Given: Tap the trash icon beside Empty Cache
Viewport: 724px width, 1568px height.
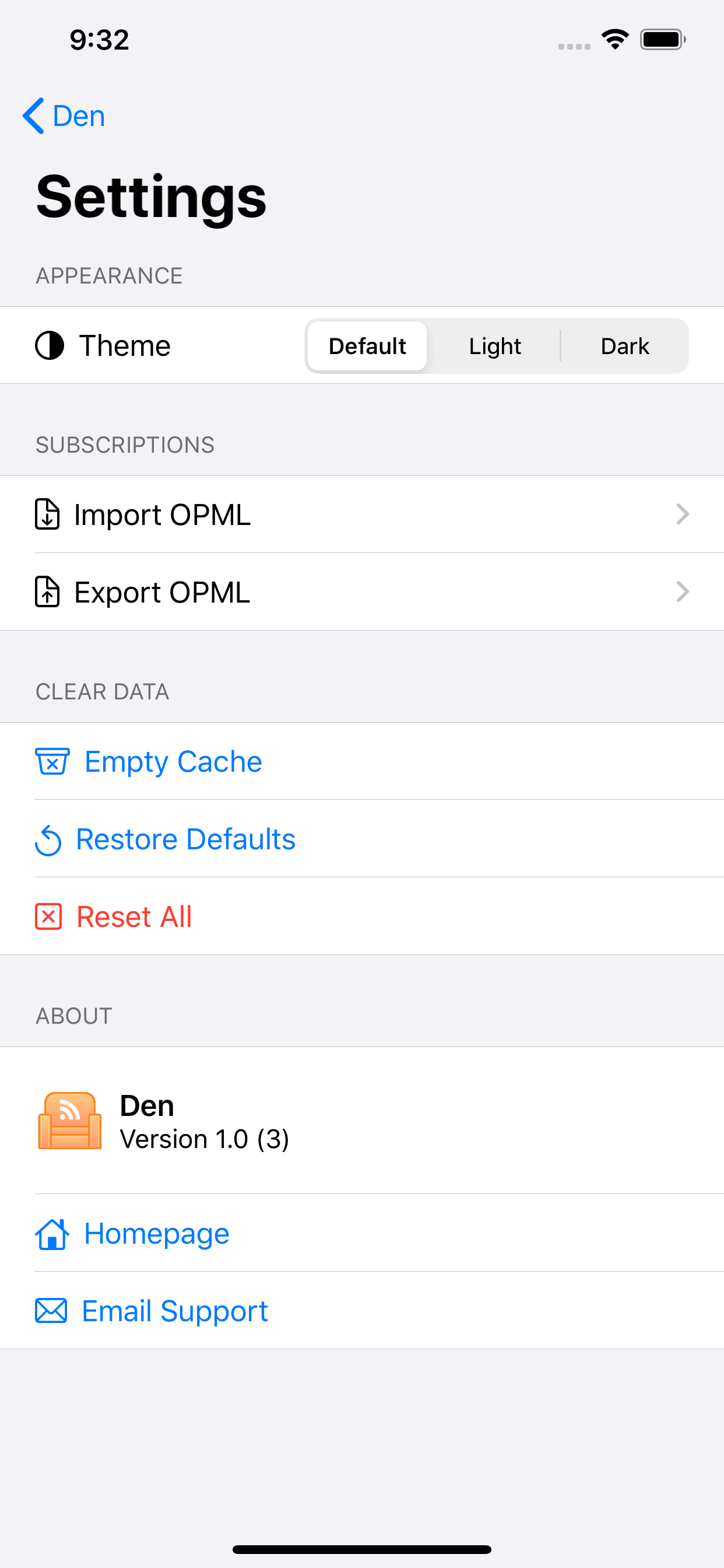Looking at the screenshot, I should click(x=52, y=761).
